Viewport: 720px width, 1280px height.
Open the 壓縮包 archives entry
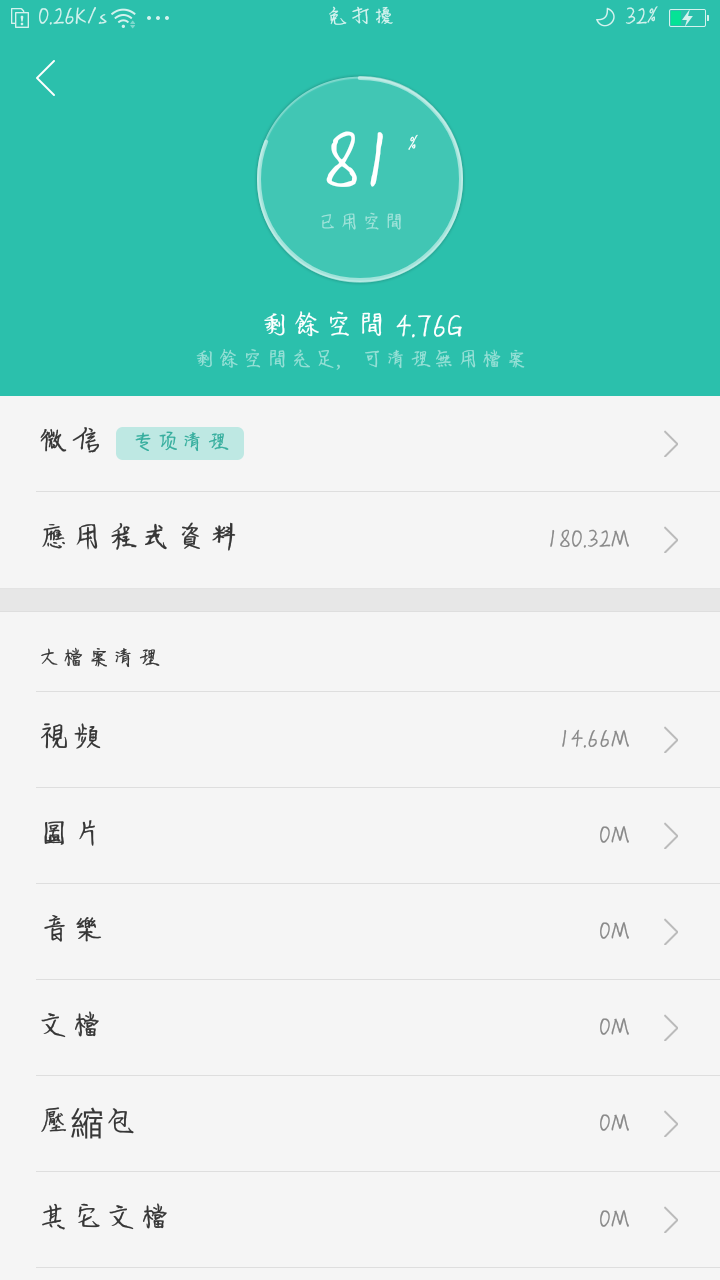pos(360,1122)
